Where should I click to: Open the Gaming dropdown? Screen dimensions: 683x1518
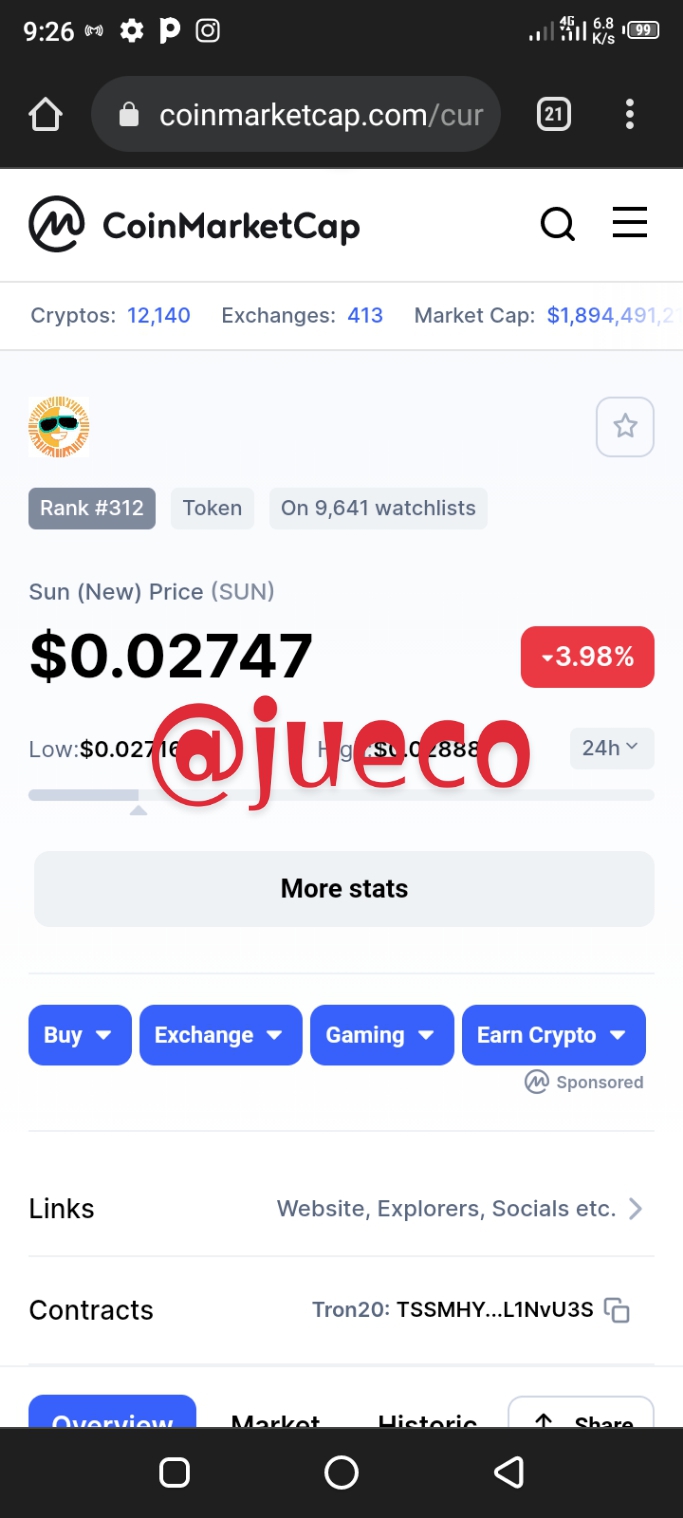pyautogui.click(x=382, y=1035)
